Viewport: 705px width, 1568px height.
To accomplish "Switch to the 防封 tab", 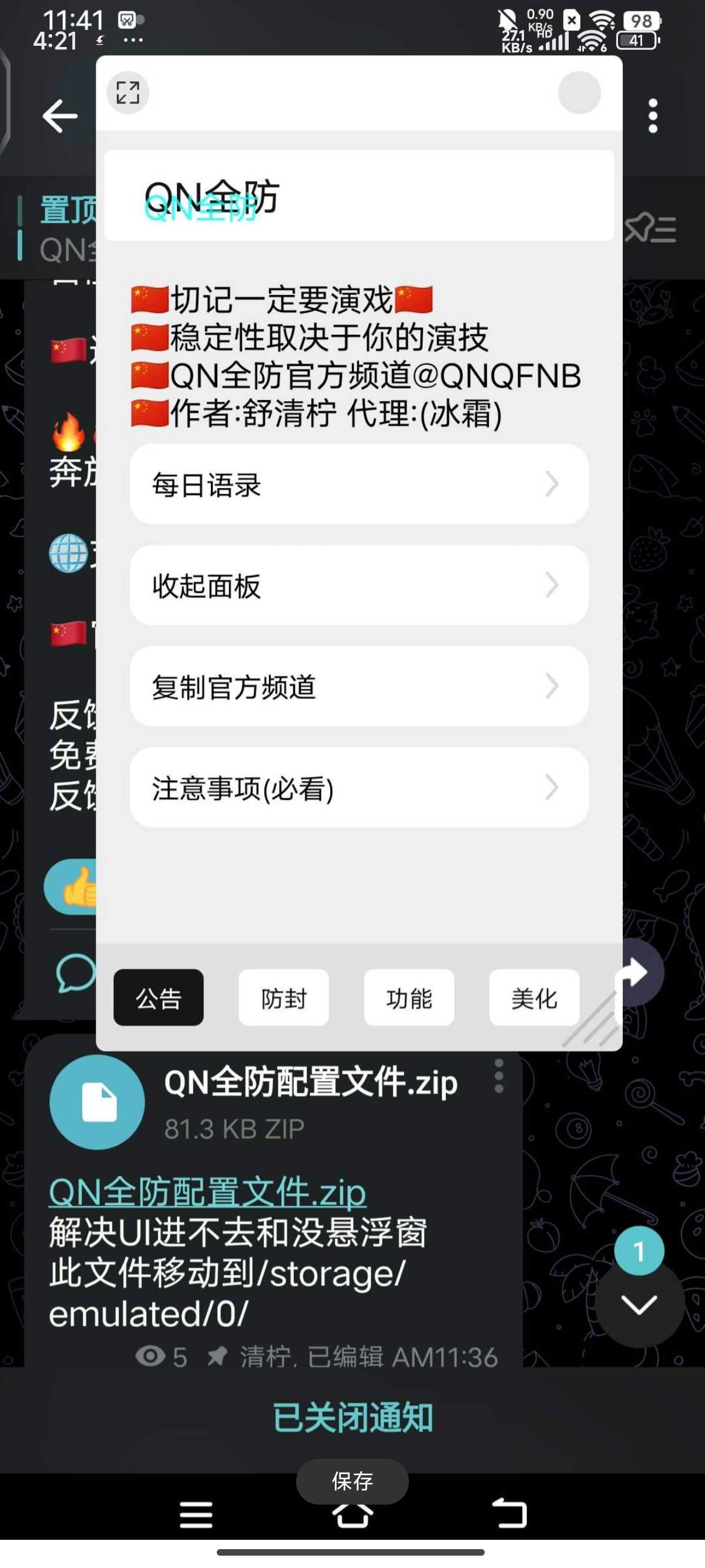I will pyautogui.click(x=284, y=998).
